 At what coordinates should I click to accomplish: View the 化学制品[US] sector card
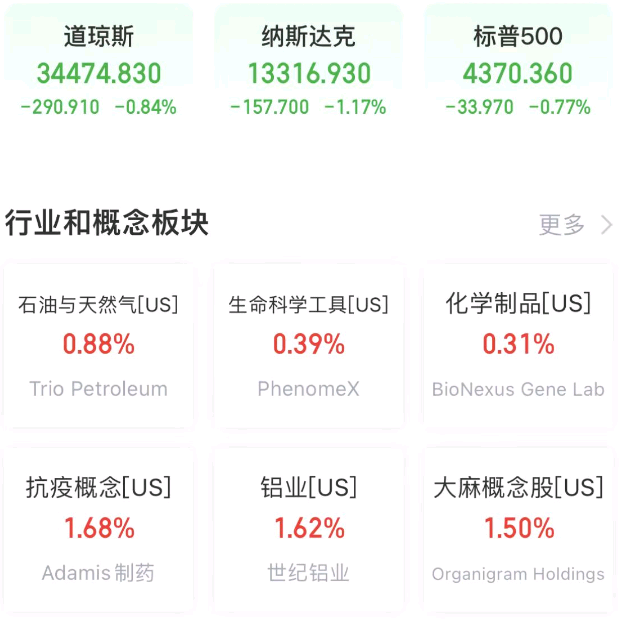coord(518,346)
